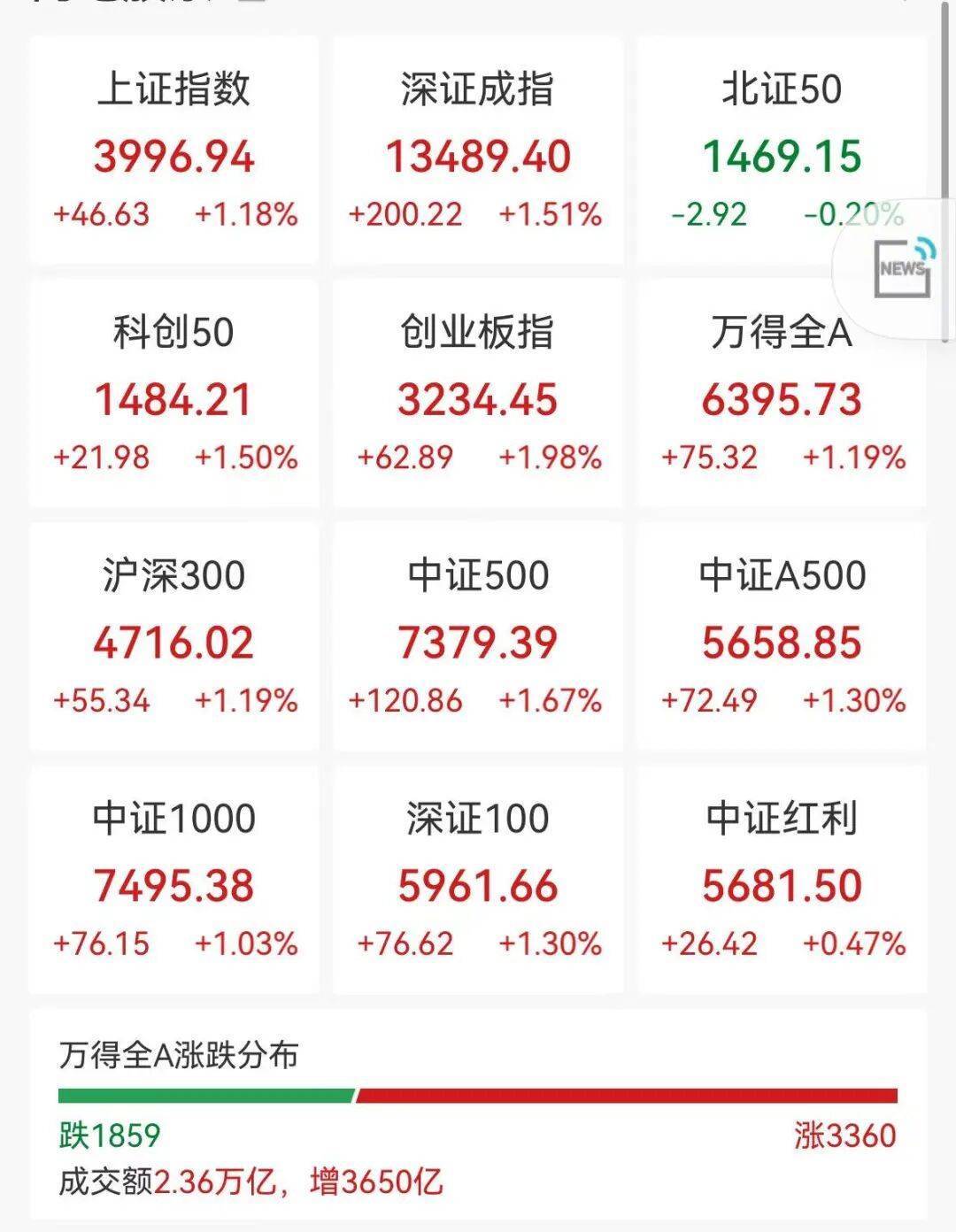Screen dimensions: 956x1232
Task: View 深证成指 index details
Action: [478, 150]
